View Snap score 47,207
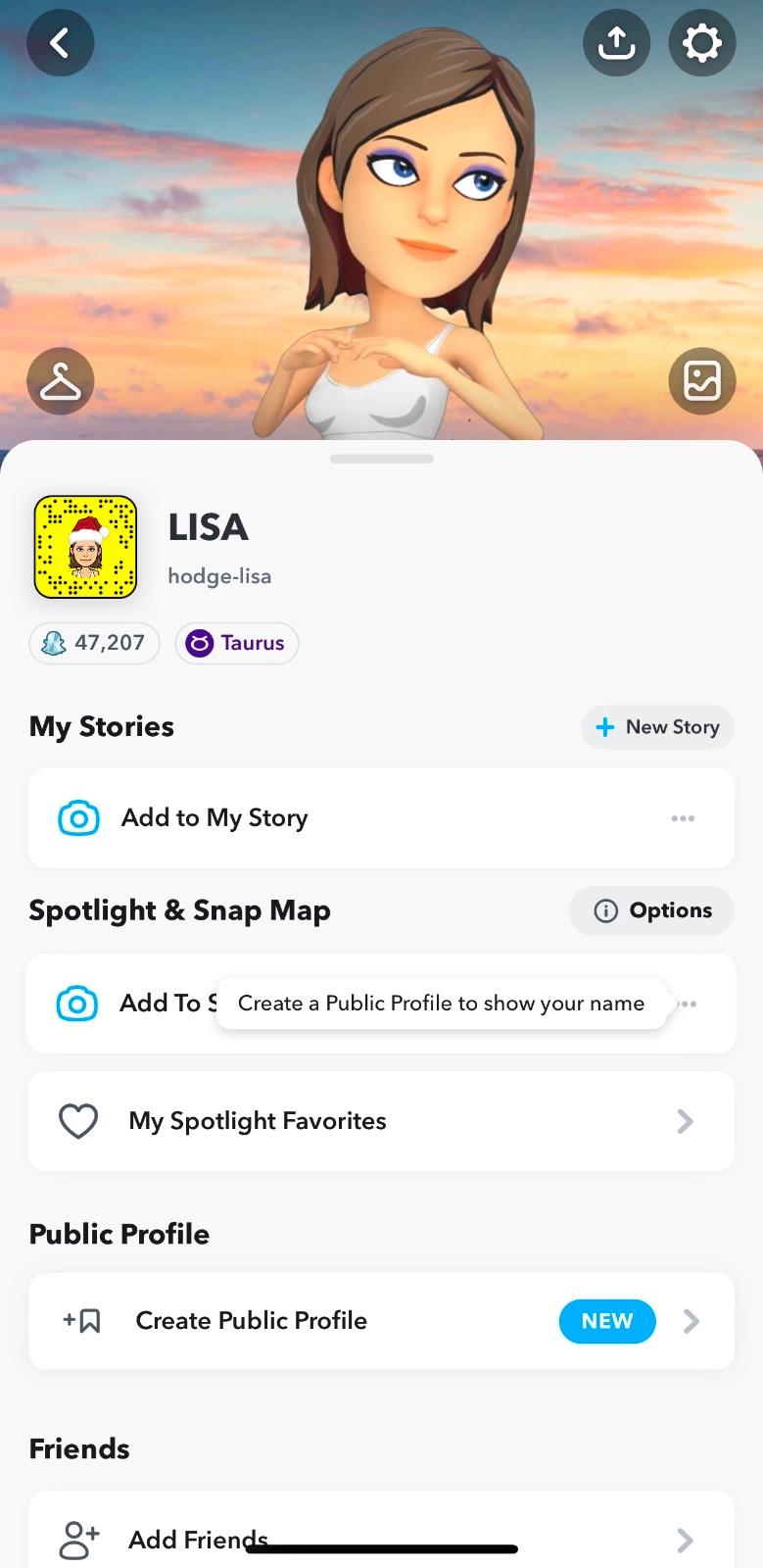 (x=94, y=643)
